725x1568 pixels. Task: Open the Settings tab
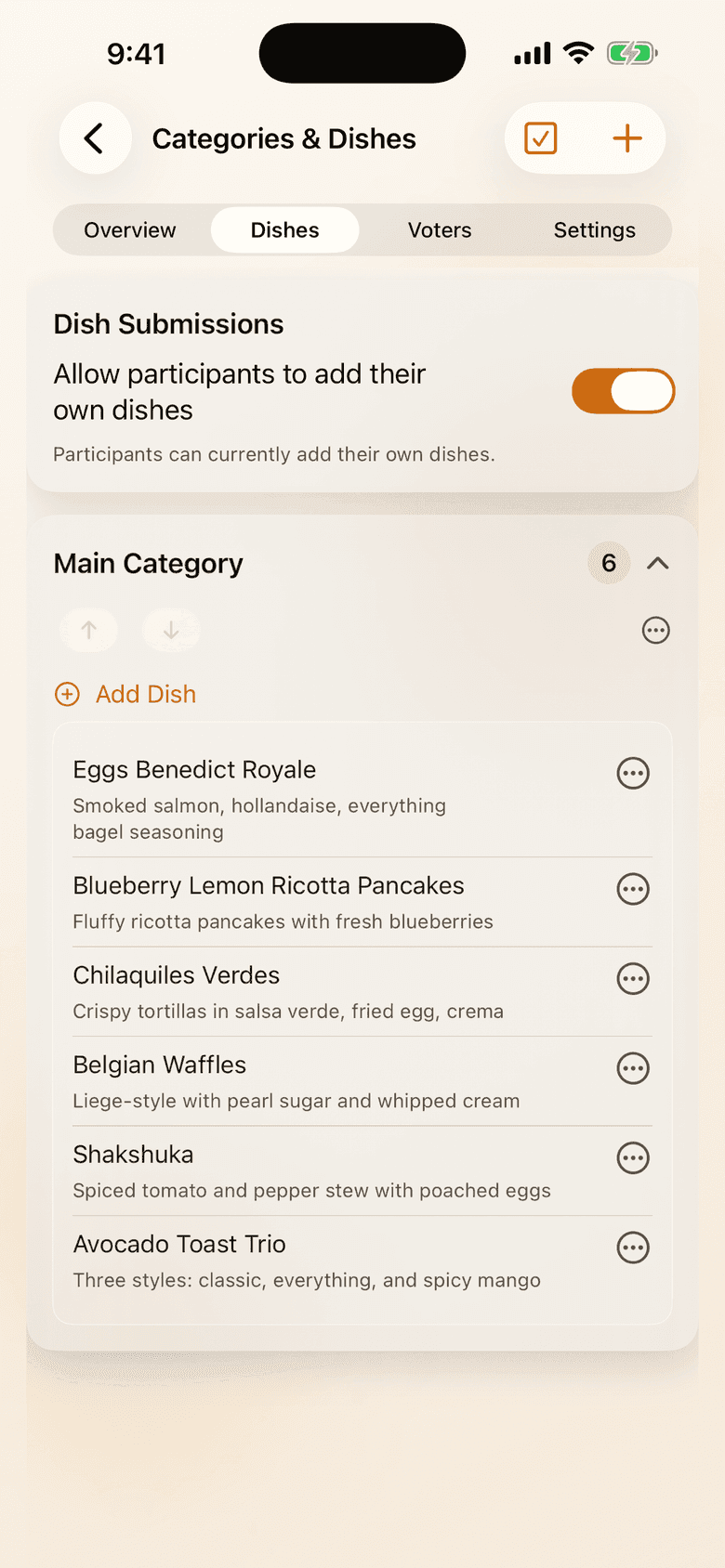594,229
